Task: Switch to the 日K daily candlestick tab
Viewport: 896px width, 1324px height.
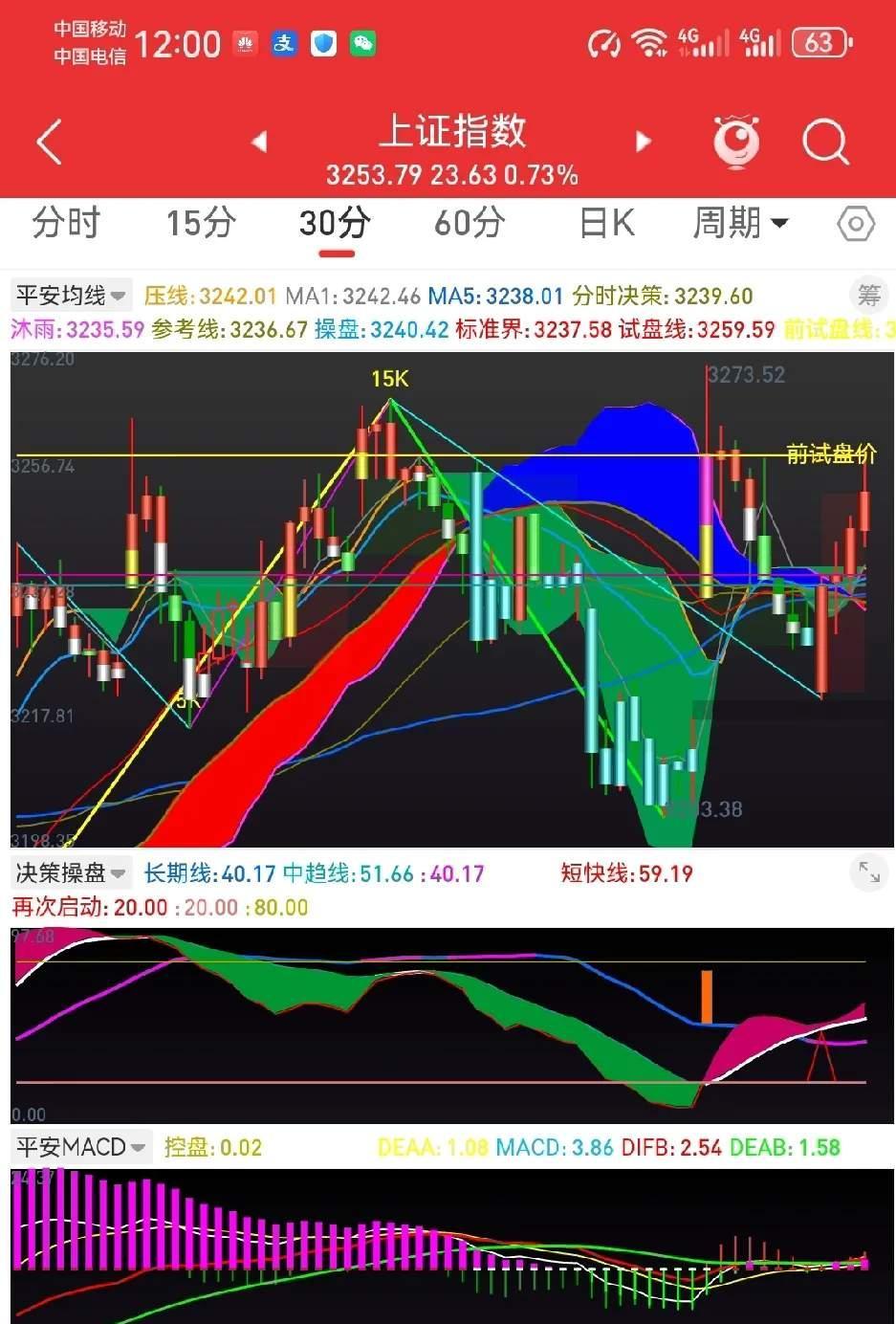Action: tap(603, 224)
